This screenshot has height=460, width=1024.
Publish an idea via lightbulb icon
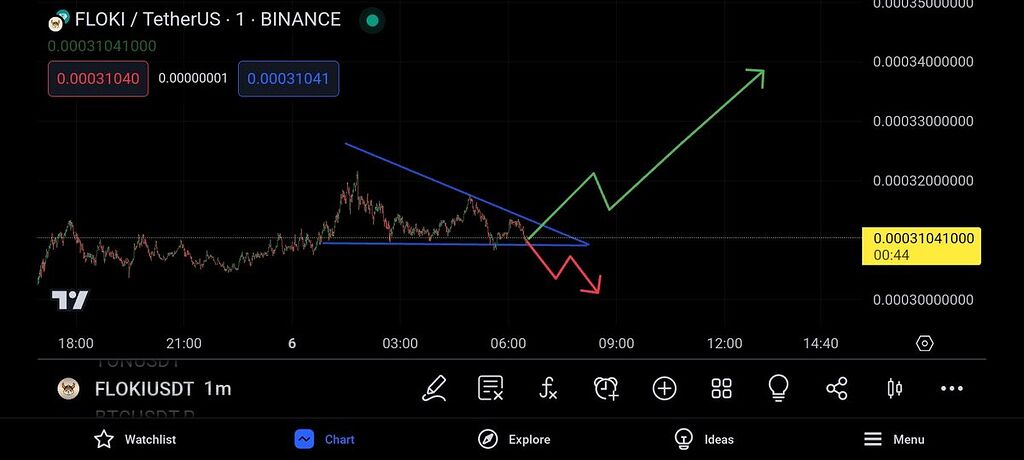click(x=779, y=388)
